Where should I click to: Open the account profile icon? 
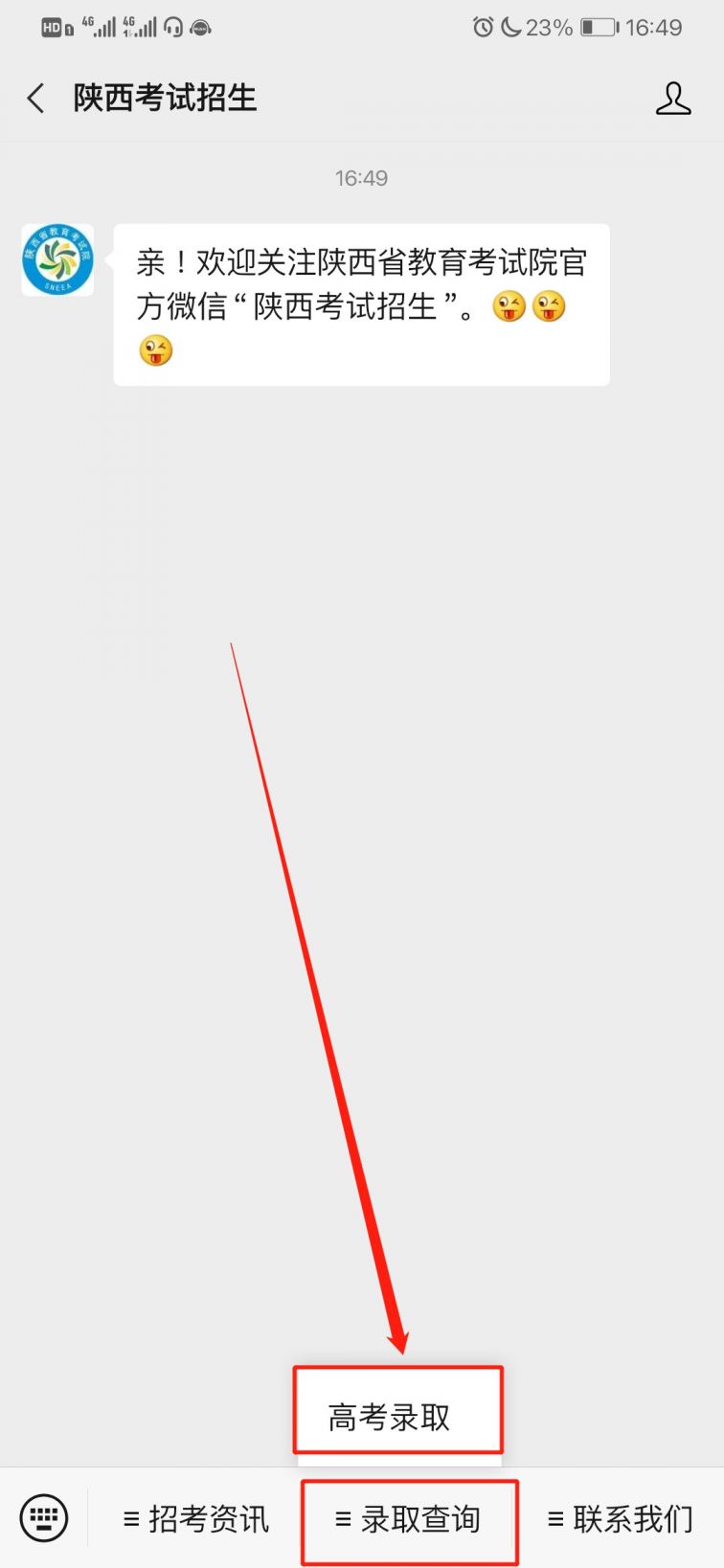pos(672,98)
